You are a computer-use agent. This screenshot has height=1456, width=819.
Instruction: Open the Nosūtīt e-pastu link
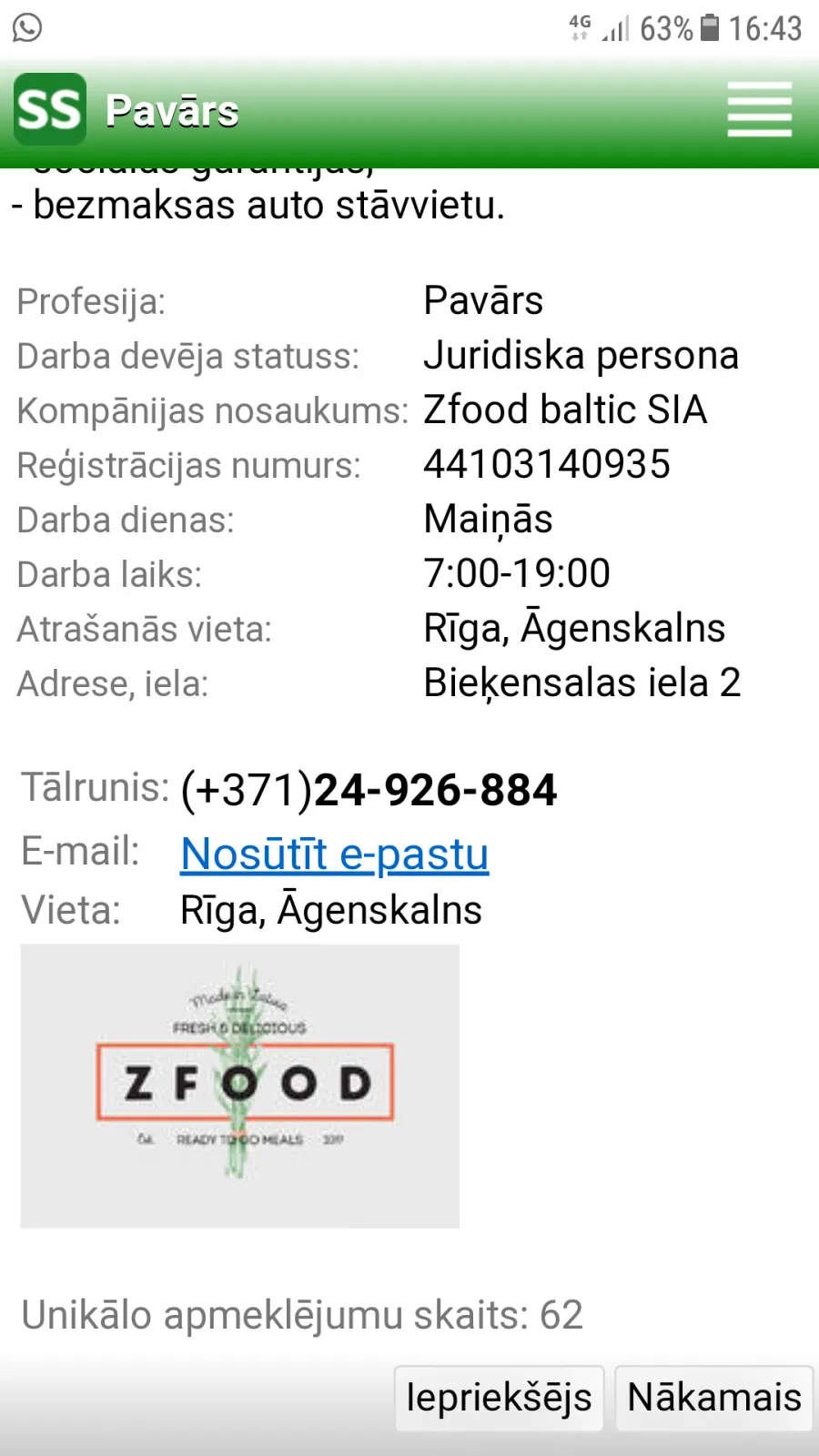(335, 854)
